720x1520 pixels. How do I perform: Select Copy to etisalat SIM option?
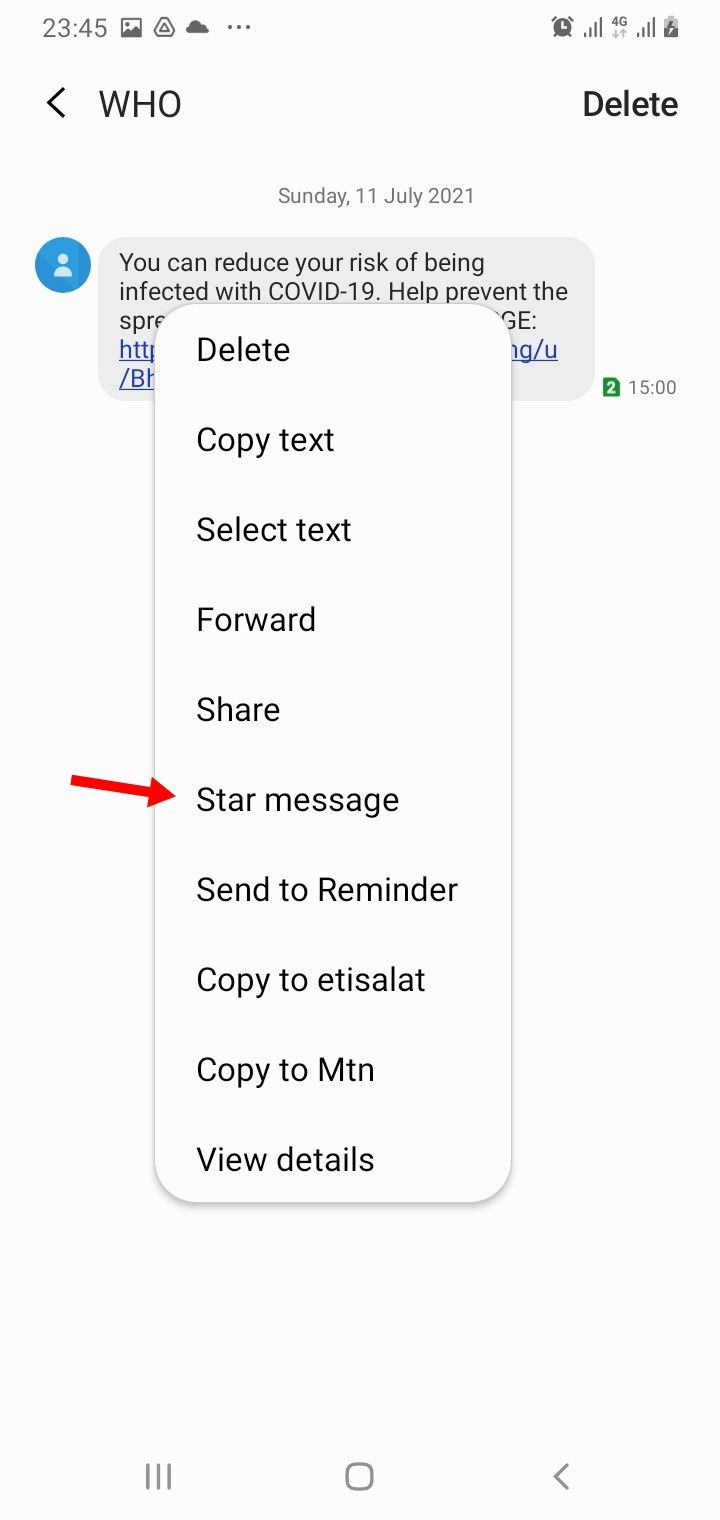click(310, 979)
